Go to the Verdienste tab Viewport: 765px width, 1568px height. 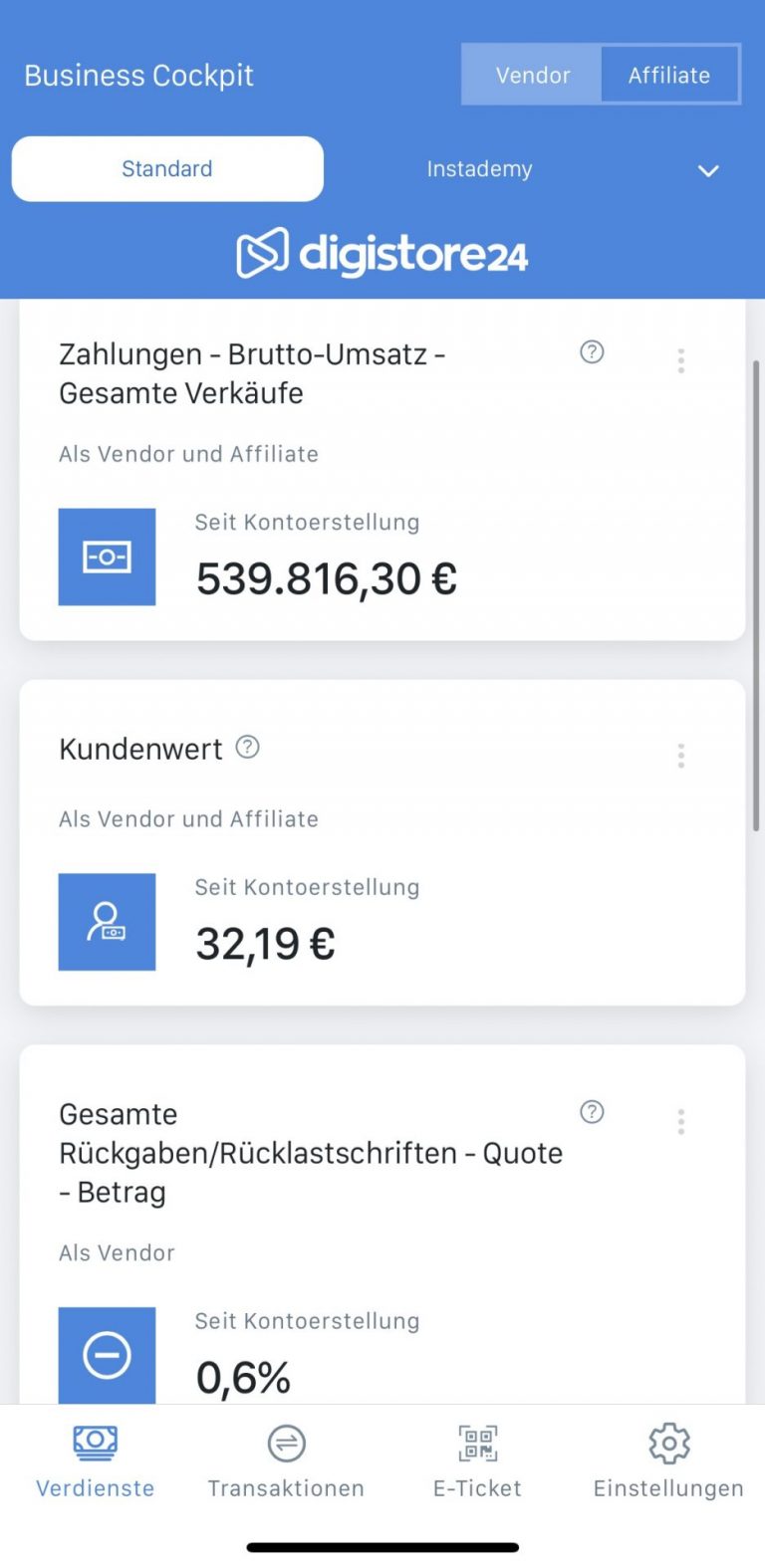click(96, 1460)
